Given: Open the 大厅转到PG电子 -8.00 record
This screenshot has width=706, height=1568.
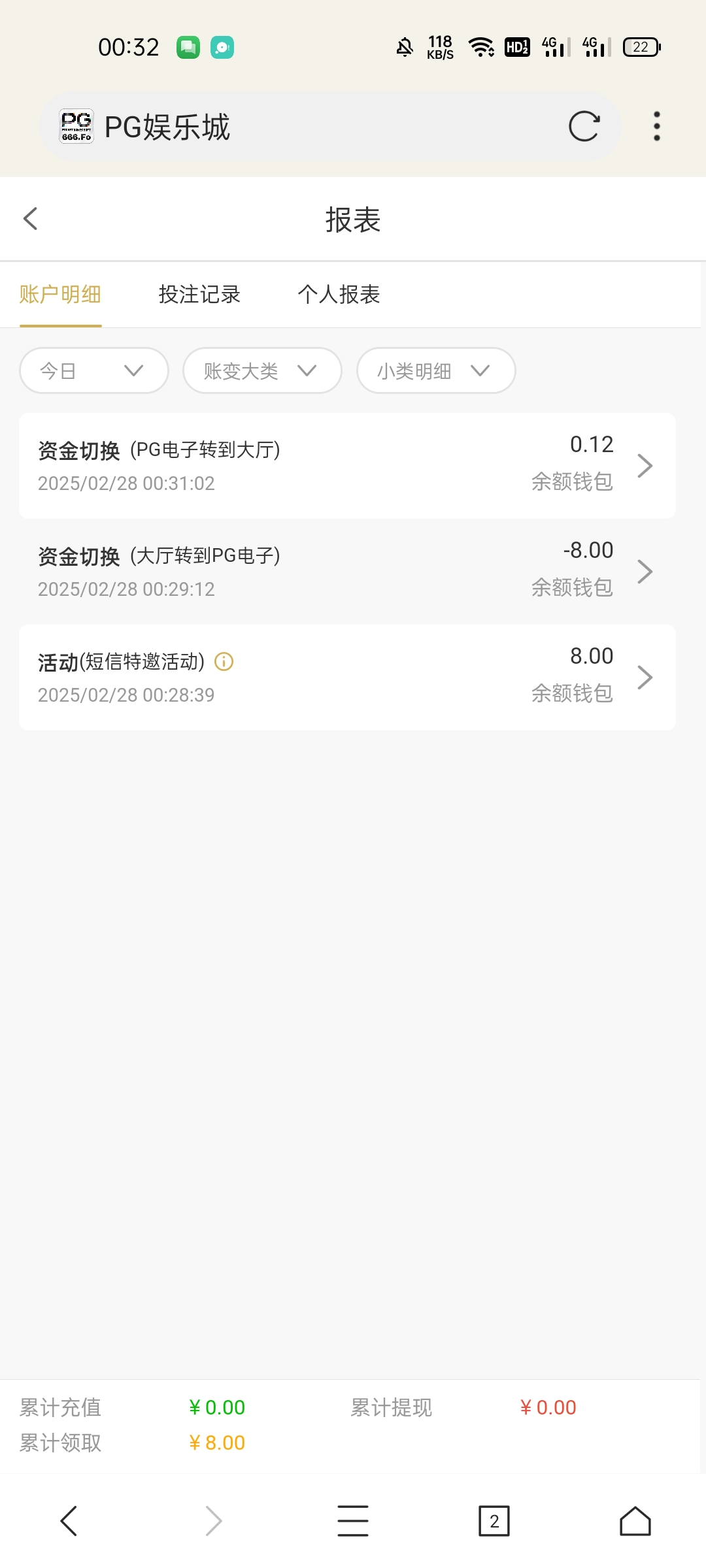Looking at the screenshot, I should click(346, 572).
